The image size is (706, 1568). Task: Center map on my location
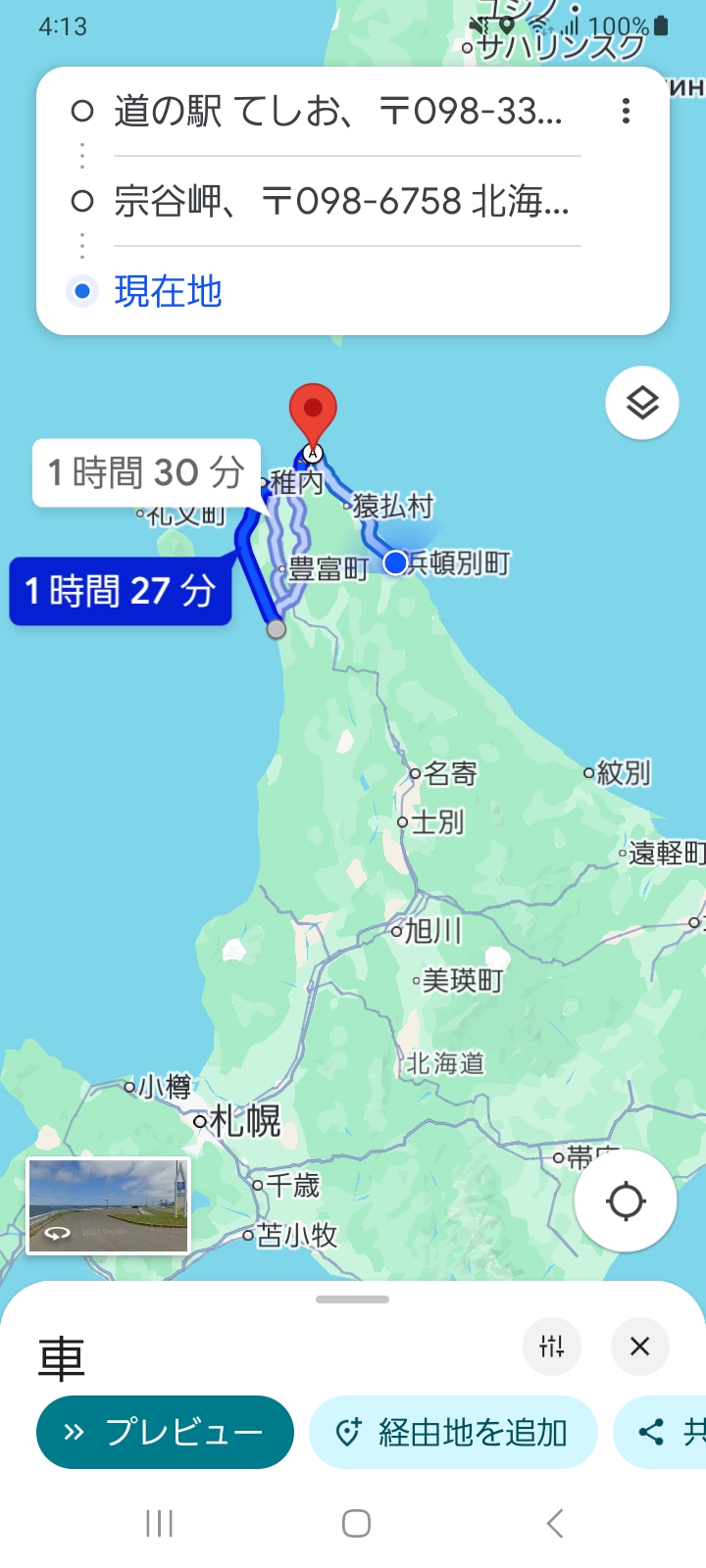tap(625, 1200)
